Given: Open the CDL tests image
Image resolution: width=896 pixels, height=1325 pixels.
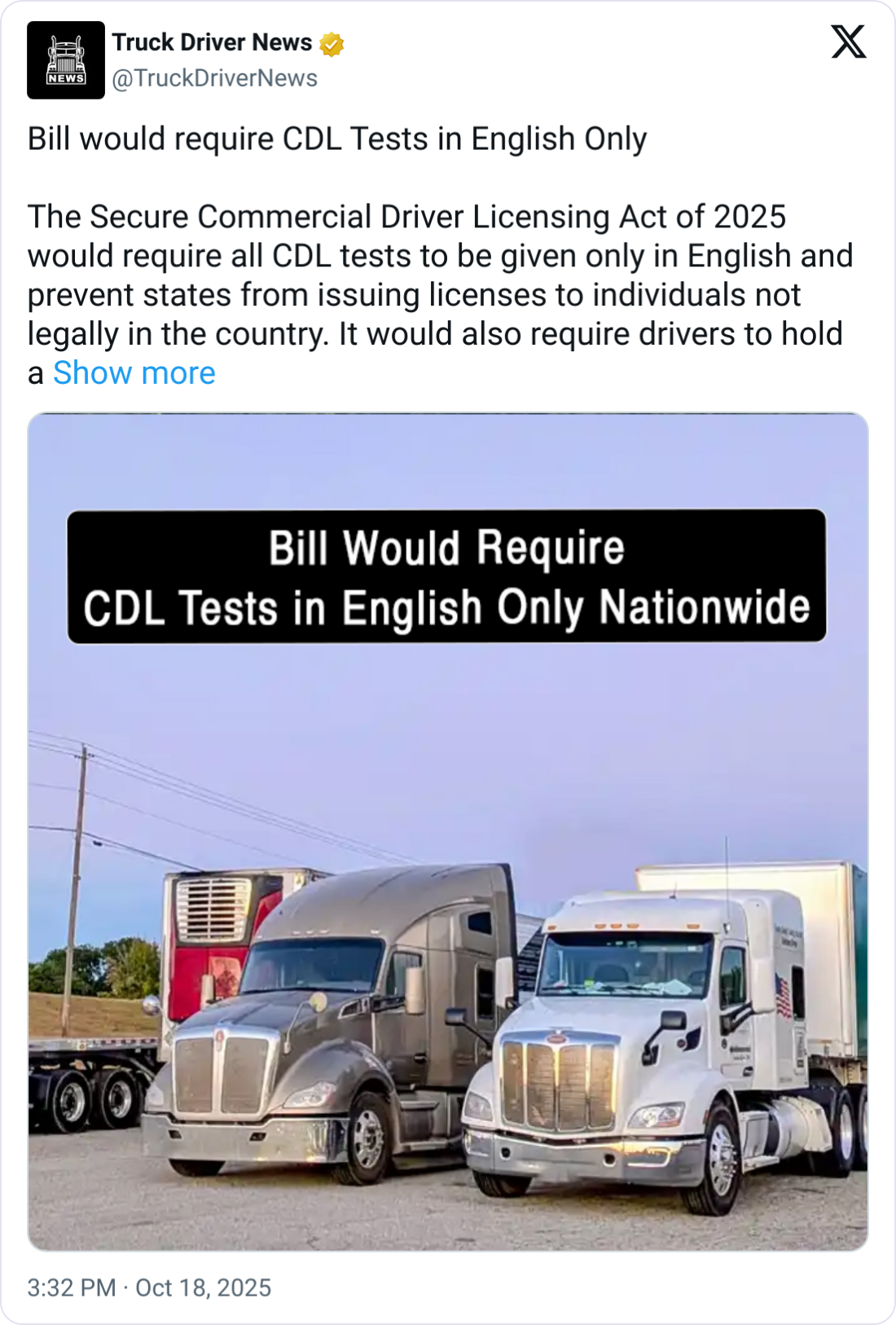Looking at the screenshot, I should click(x=448, y=831).
